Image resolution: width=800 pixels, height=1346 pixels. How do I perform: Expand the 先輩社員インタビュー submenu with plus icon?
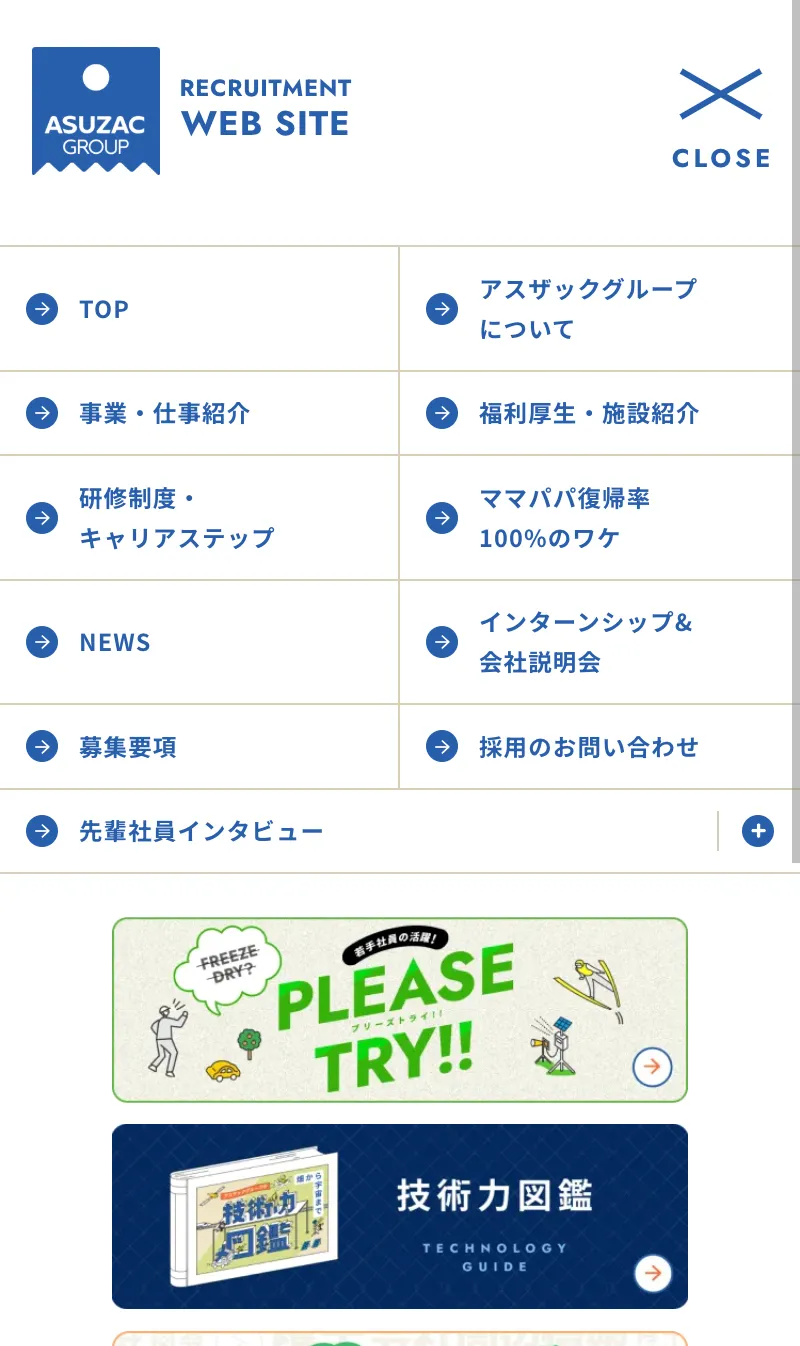pos(758,831)
